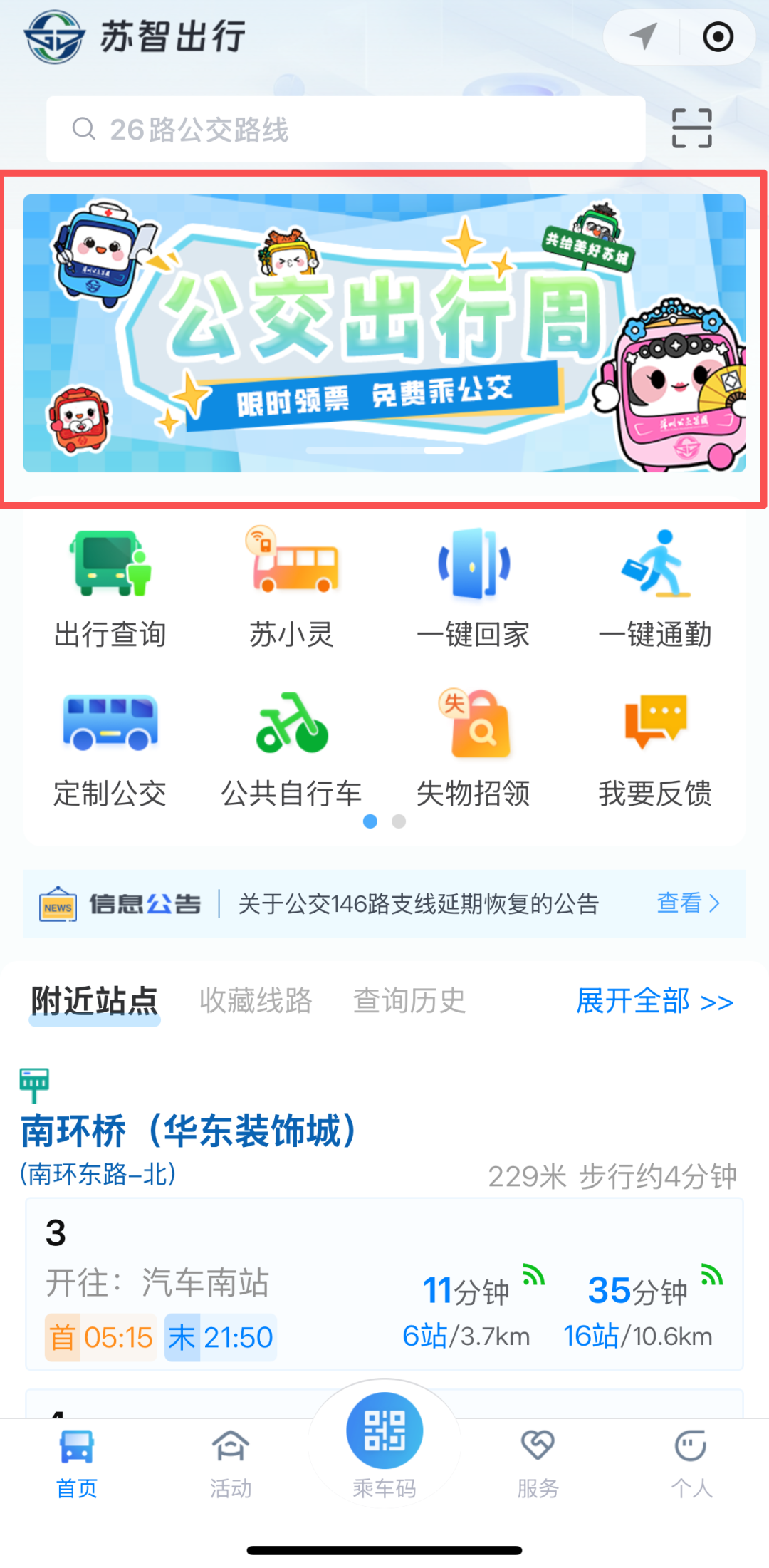
Task: Switch to the 查询历史 tab
Action: 409,1001
